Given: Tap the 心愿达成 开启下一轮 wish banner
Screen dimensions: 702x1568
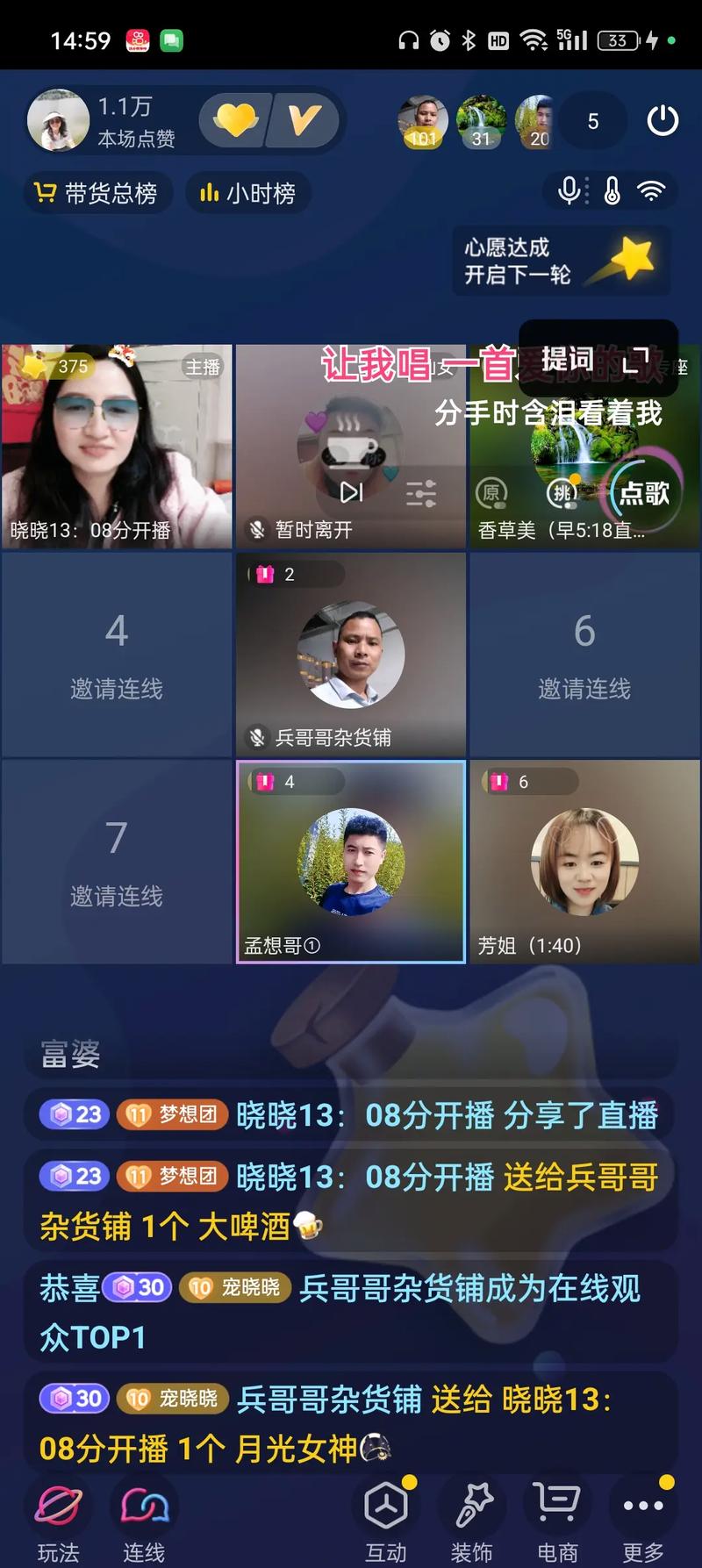Looking at the screenshot, I should 560,261.
